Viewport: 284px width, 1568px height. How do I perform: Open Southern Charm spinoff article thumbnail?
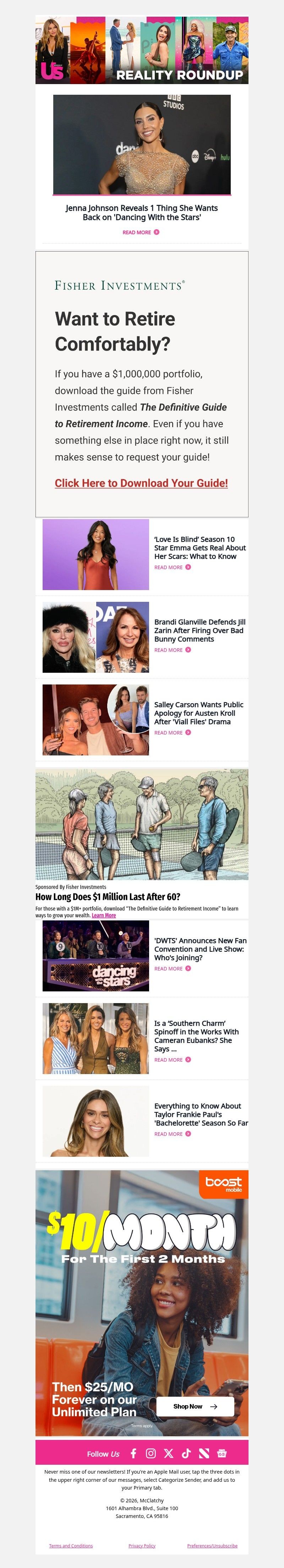coord(96,1039)
